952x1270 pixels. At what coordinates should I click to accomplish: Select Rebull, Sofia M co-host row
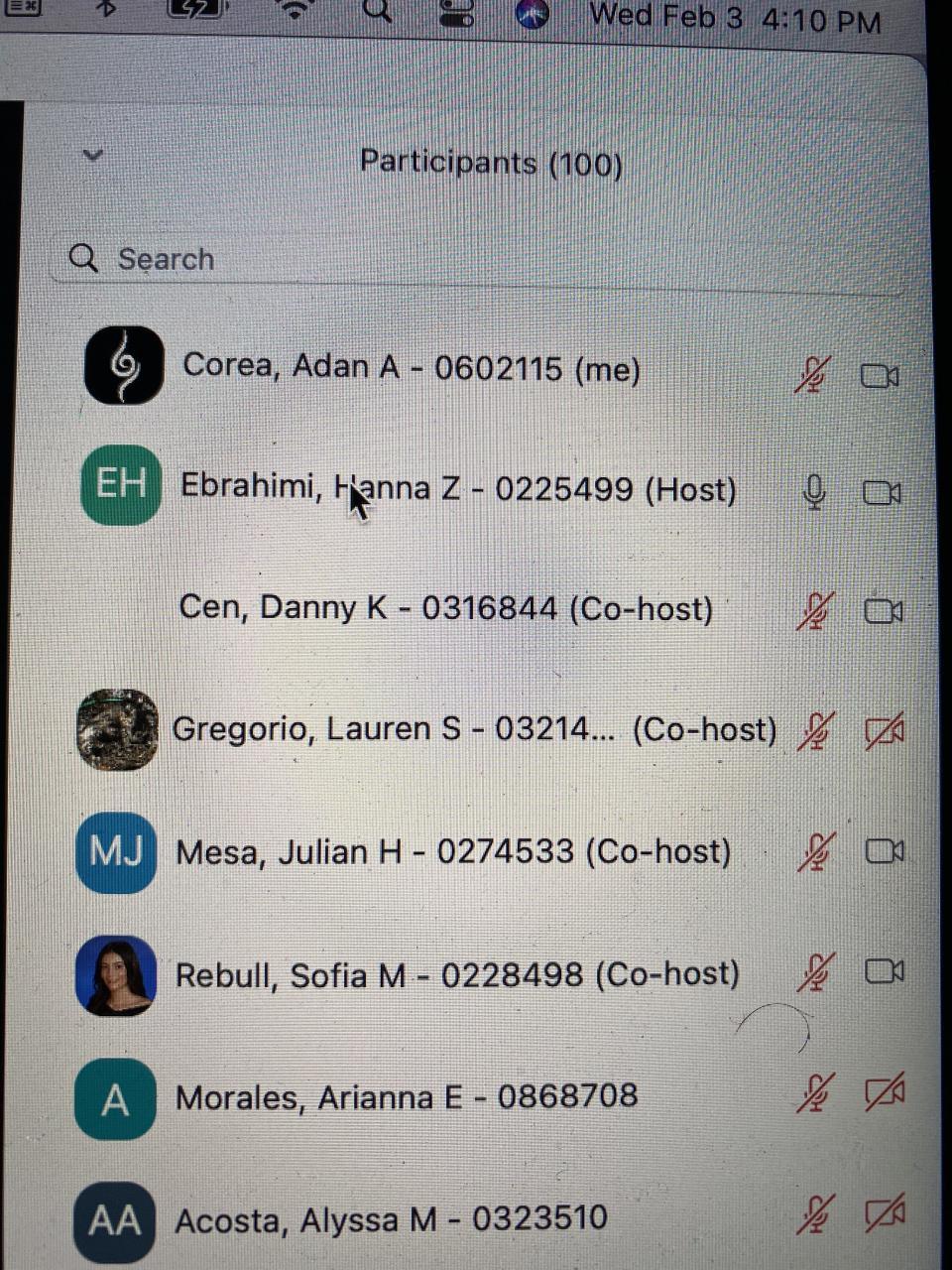(x=456, y=975)
